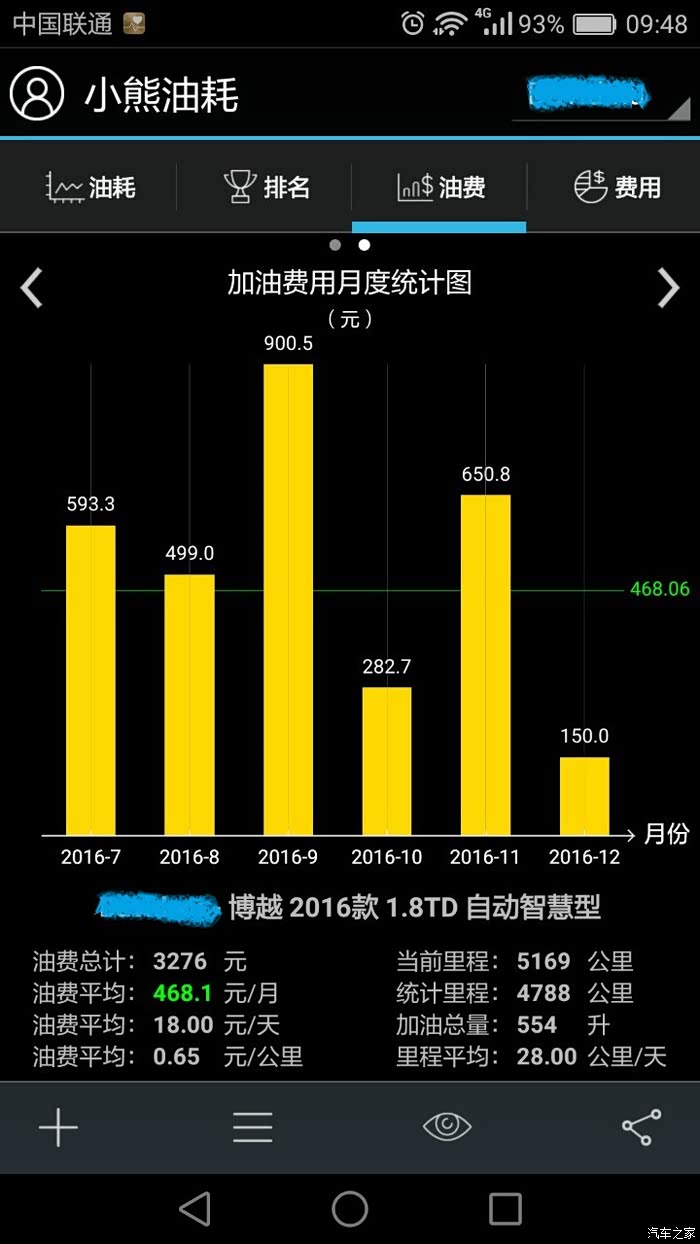Share the fuel cost statistics

pyautogui.click(x=641, y=1127)
